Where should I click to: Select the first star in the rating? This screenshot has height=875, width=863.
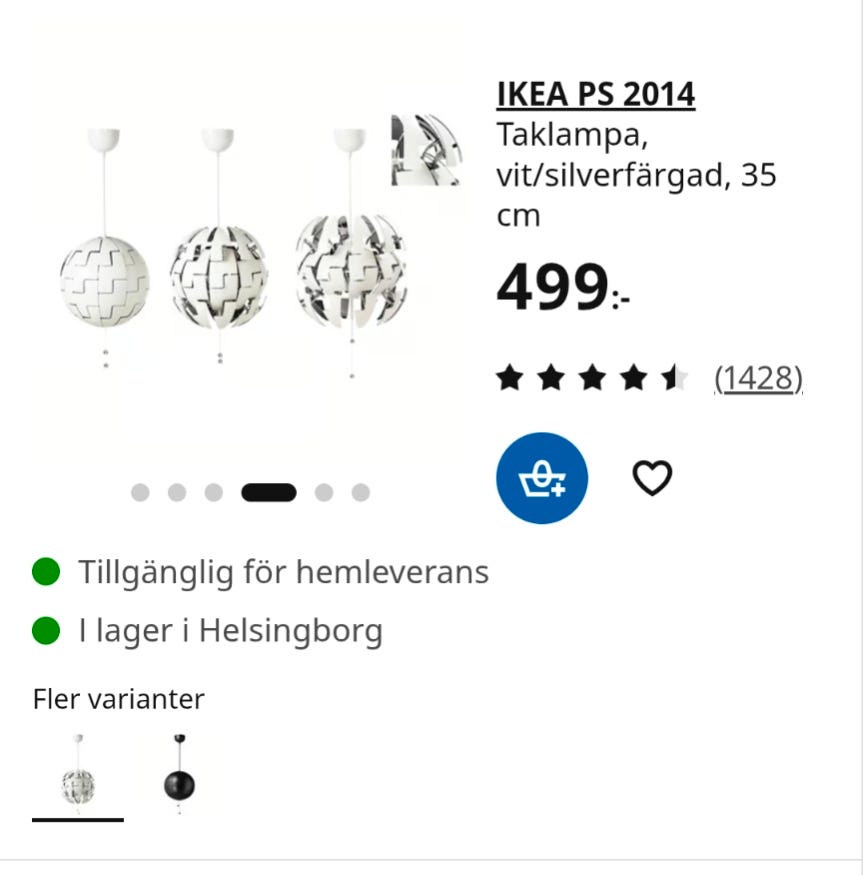(x=510, y=377)
